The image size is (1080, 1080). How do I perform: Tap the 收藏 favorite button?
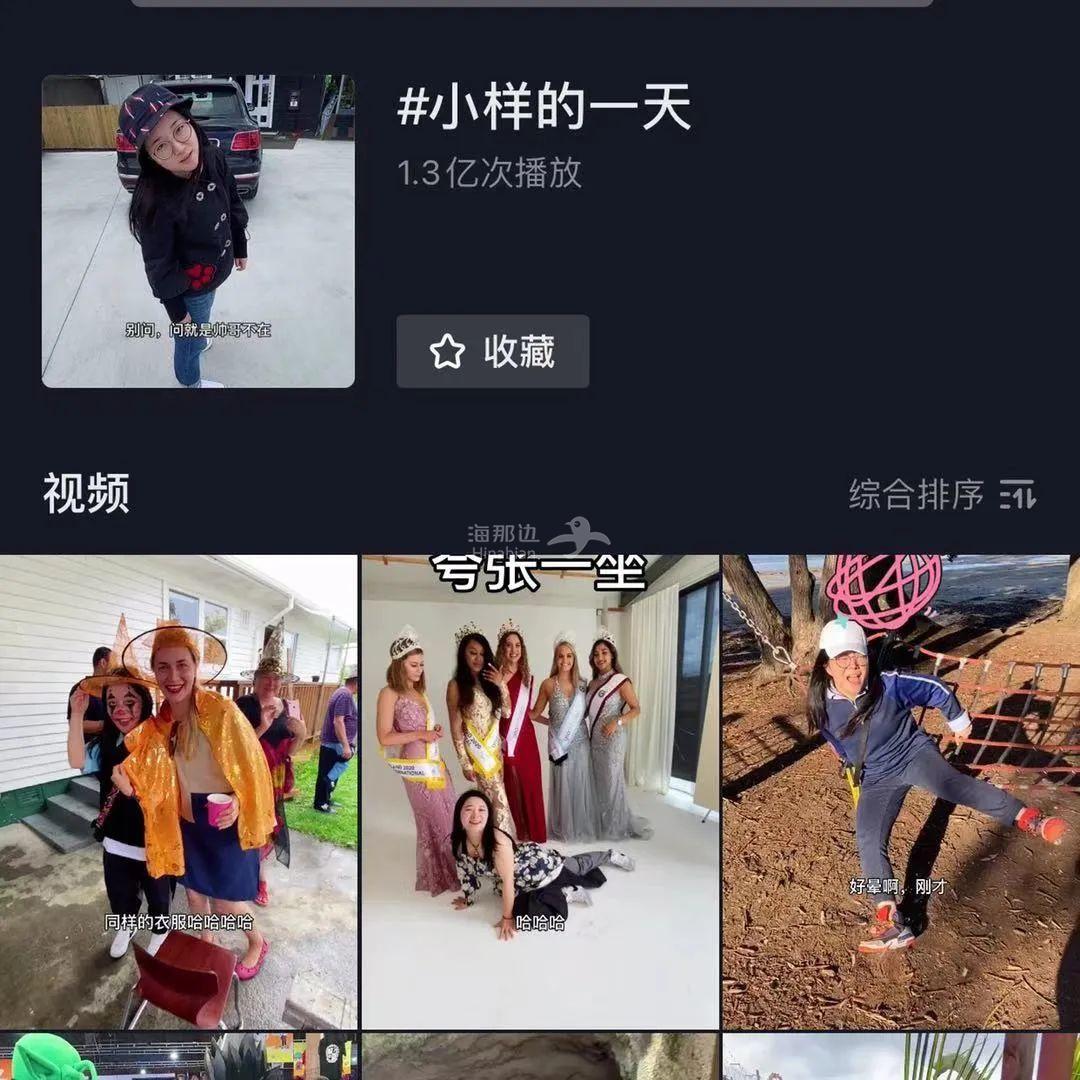[x=492, y=352]
